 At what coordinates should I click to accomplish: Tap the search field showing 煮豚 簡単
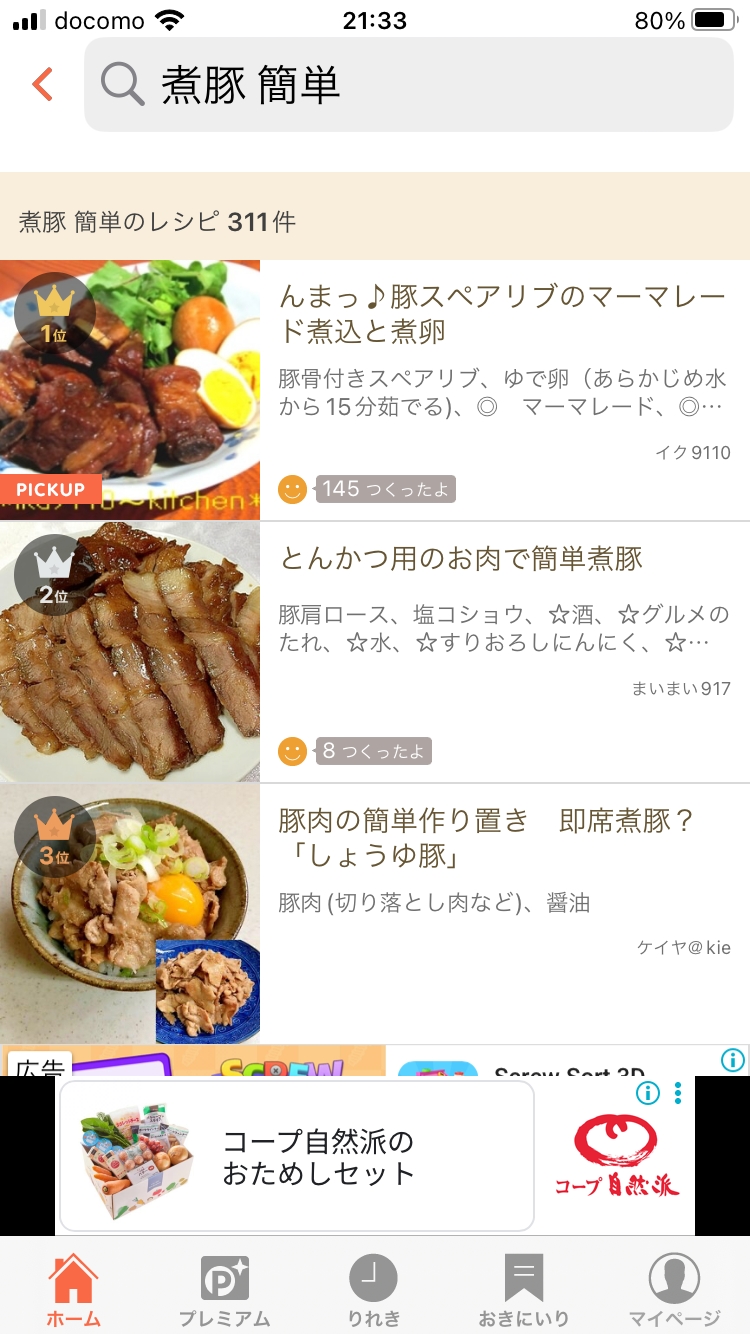tap(408, 85)
